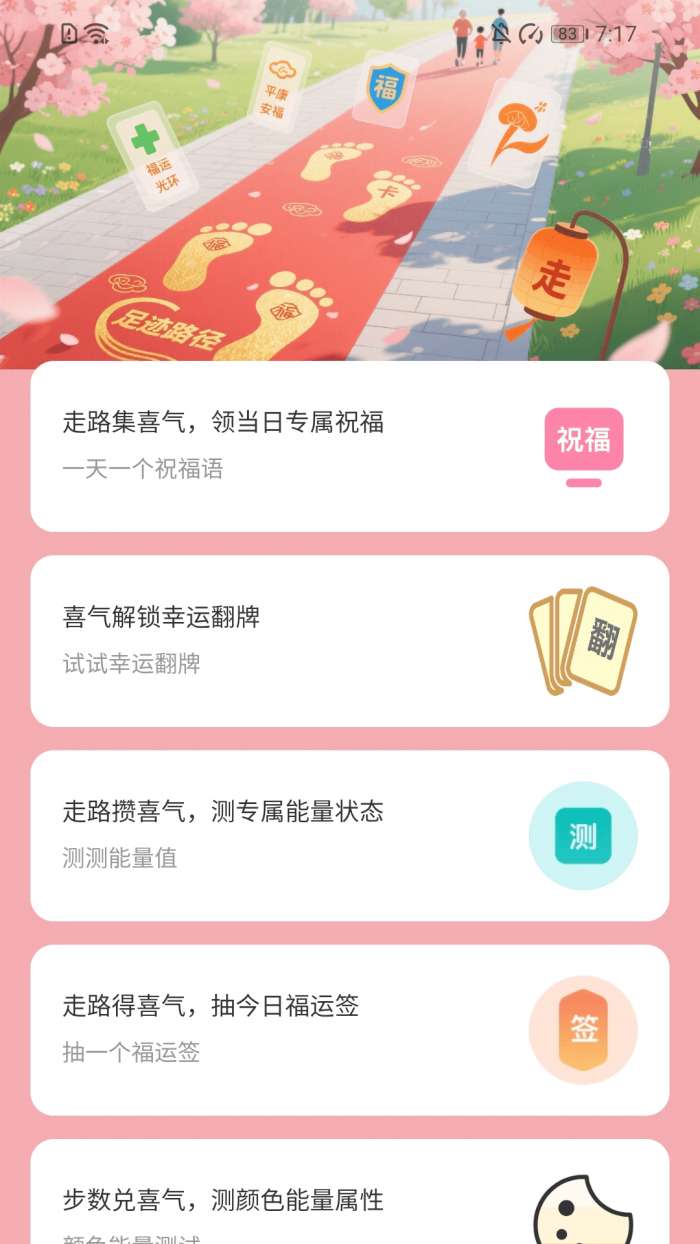Open the 领当日专属祝福 card
The height and width of the screenshot is (1244, 700).
(349, 446)
